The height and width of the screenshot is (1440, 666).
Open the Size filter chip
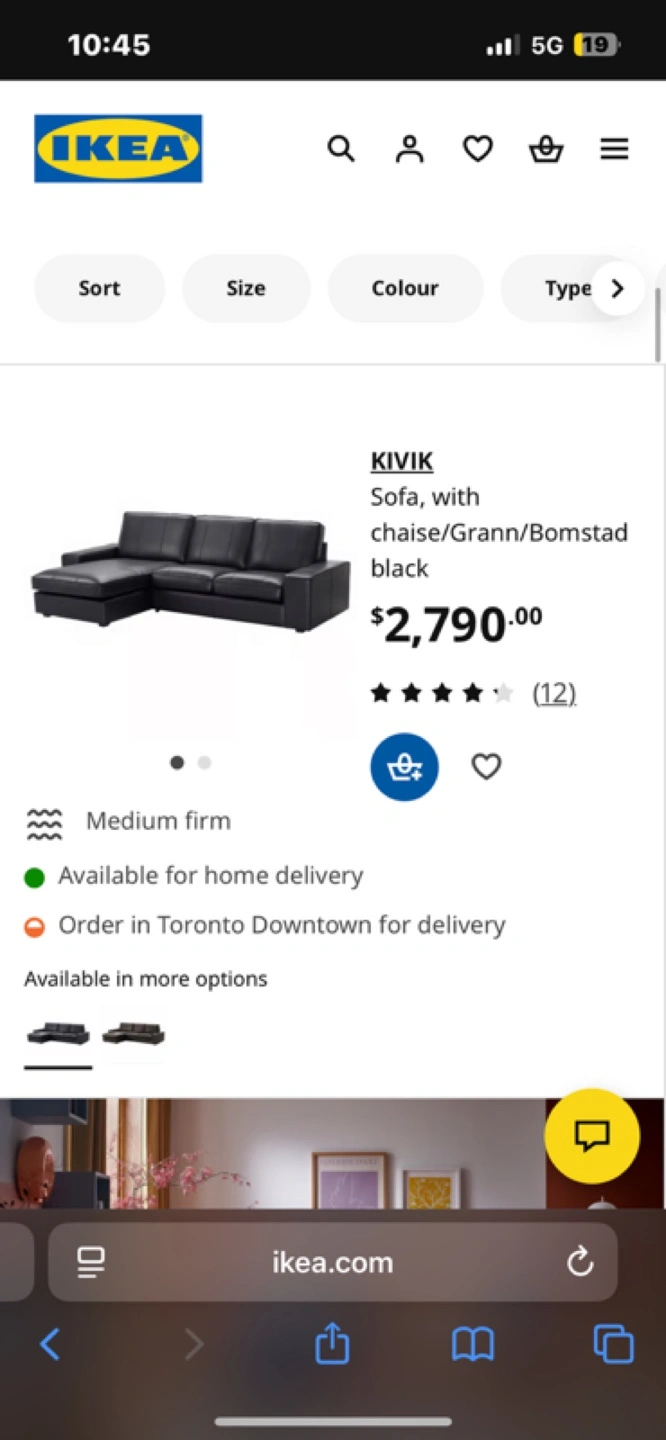245,288
